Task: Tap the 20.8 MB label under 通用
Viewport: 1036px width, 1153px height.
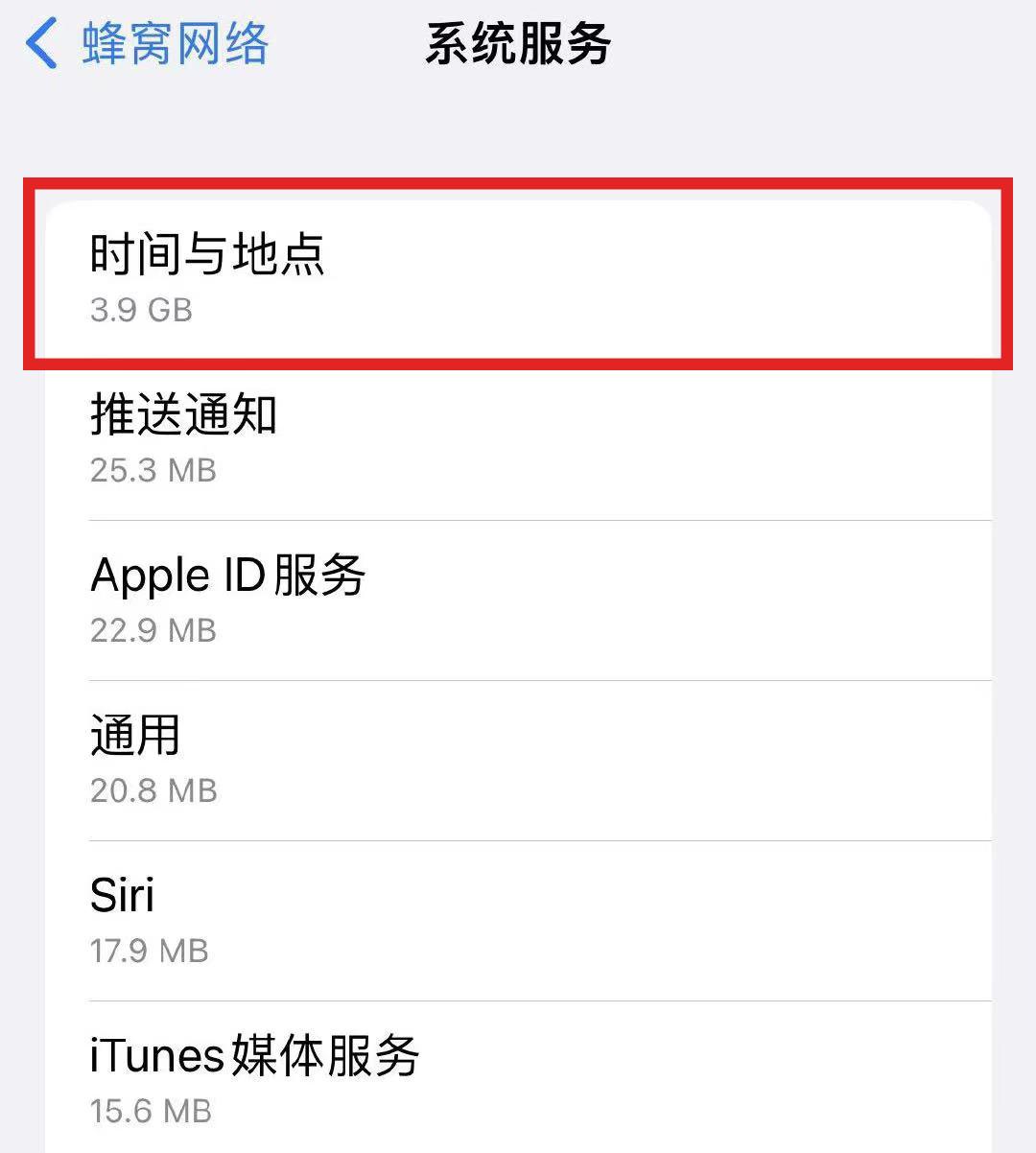Action: (x=153, y=790)
